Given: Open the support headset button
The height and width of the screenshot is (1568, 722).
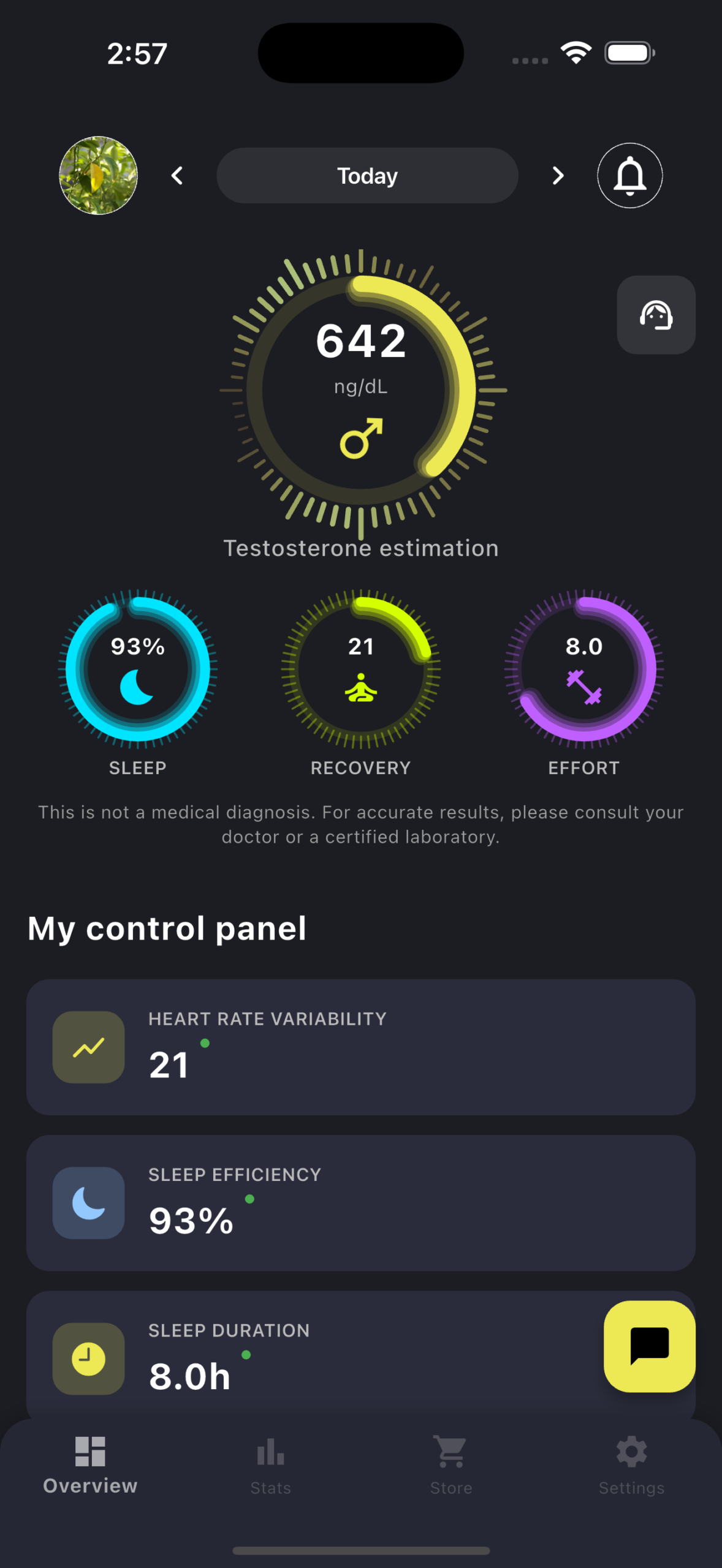Looking at the screenshot, I should point(656,315).
